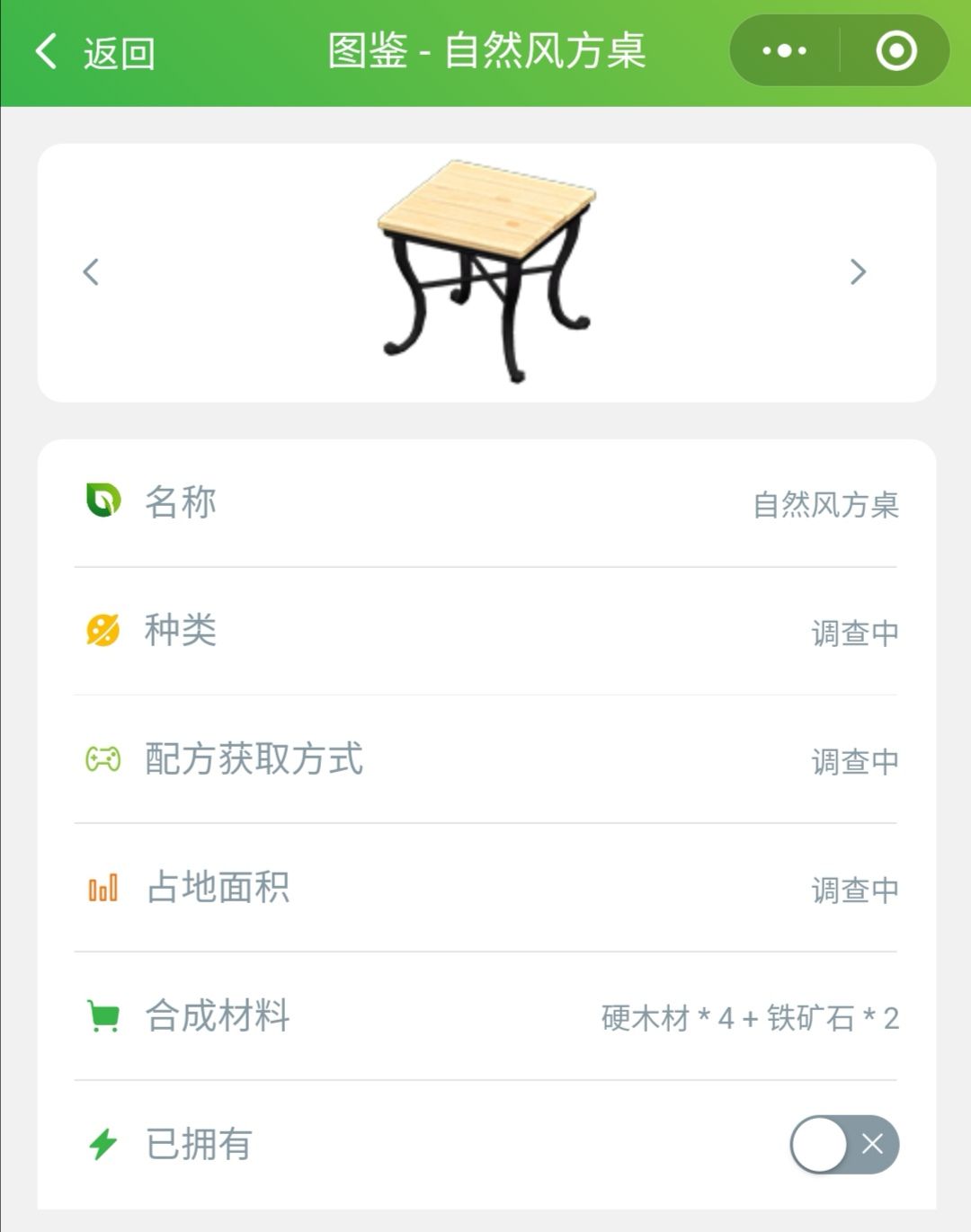The width and height of the screenshot is (971, 1232).
Task: Open the 图鉴 - 自然风方桌 title bar
Action: pos(485,51)
